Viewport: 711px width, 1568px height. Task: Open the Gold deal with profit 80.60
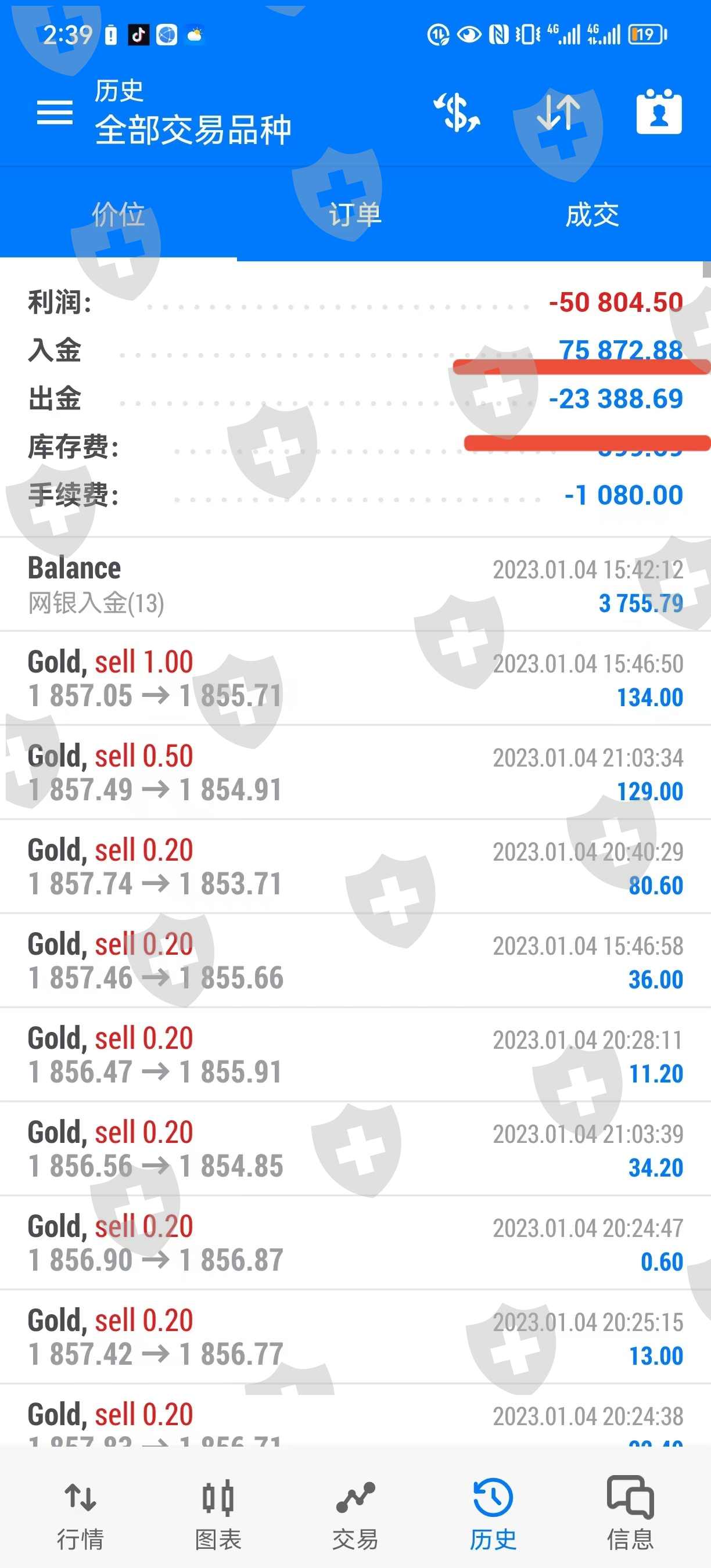(x=355, y=867)
